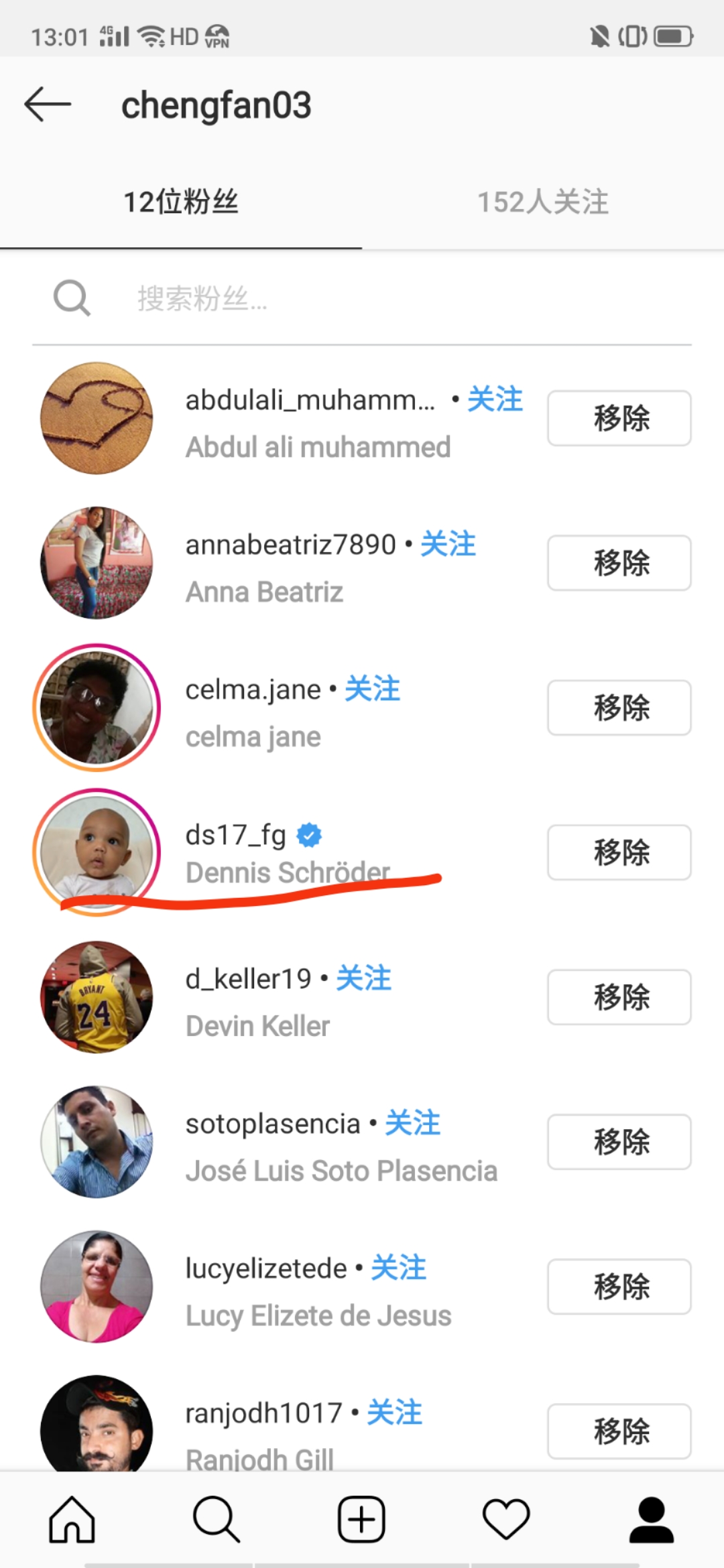Follow abdulali_muhamm via 关注 link
Viewport: 724px width, 1568px height.
(x=495, y=399)
